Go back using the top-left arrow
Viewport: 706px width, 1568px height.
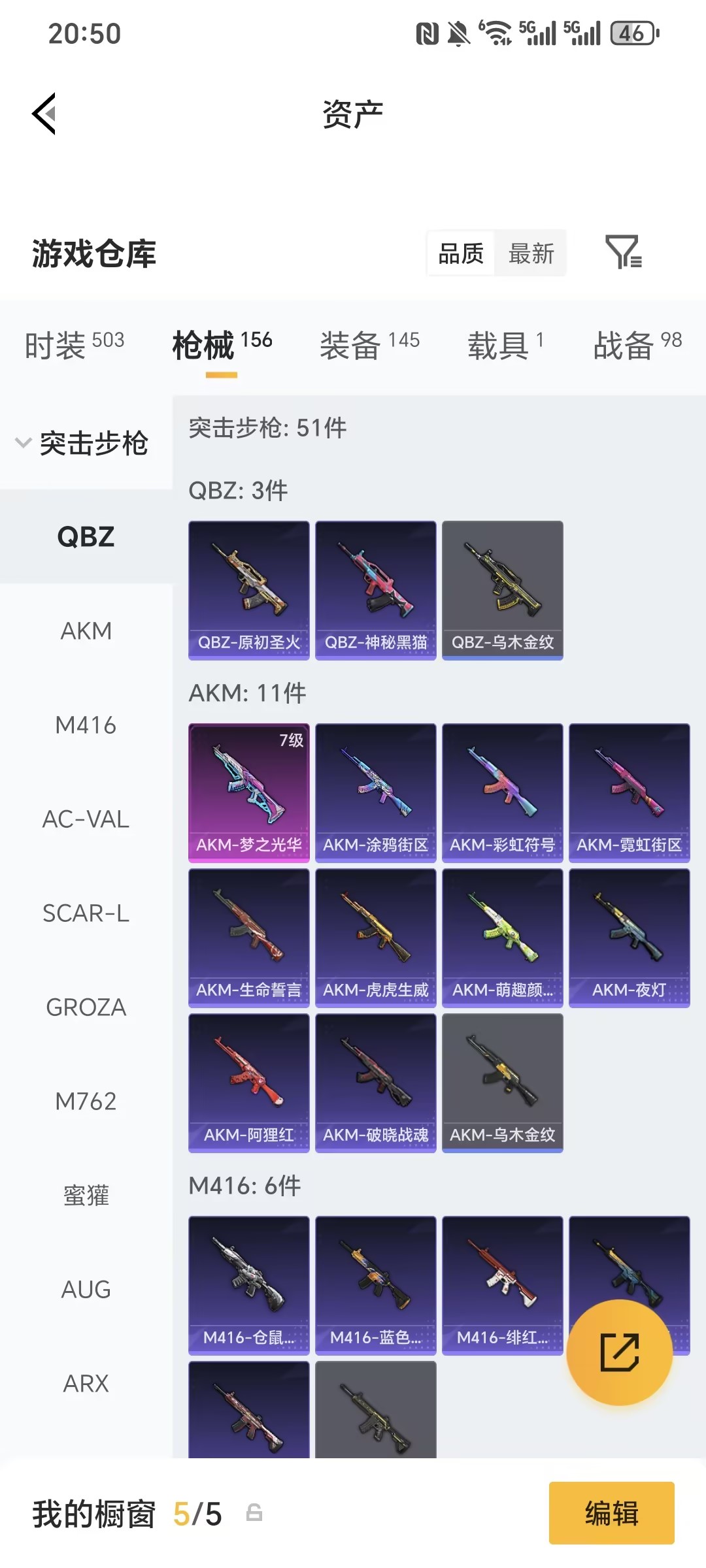coord(44,114)
